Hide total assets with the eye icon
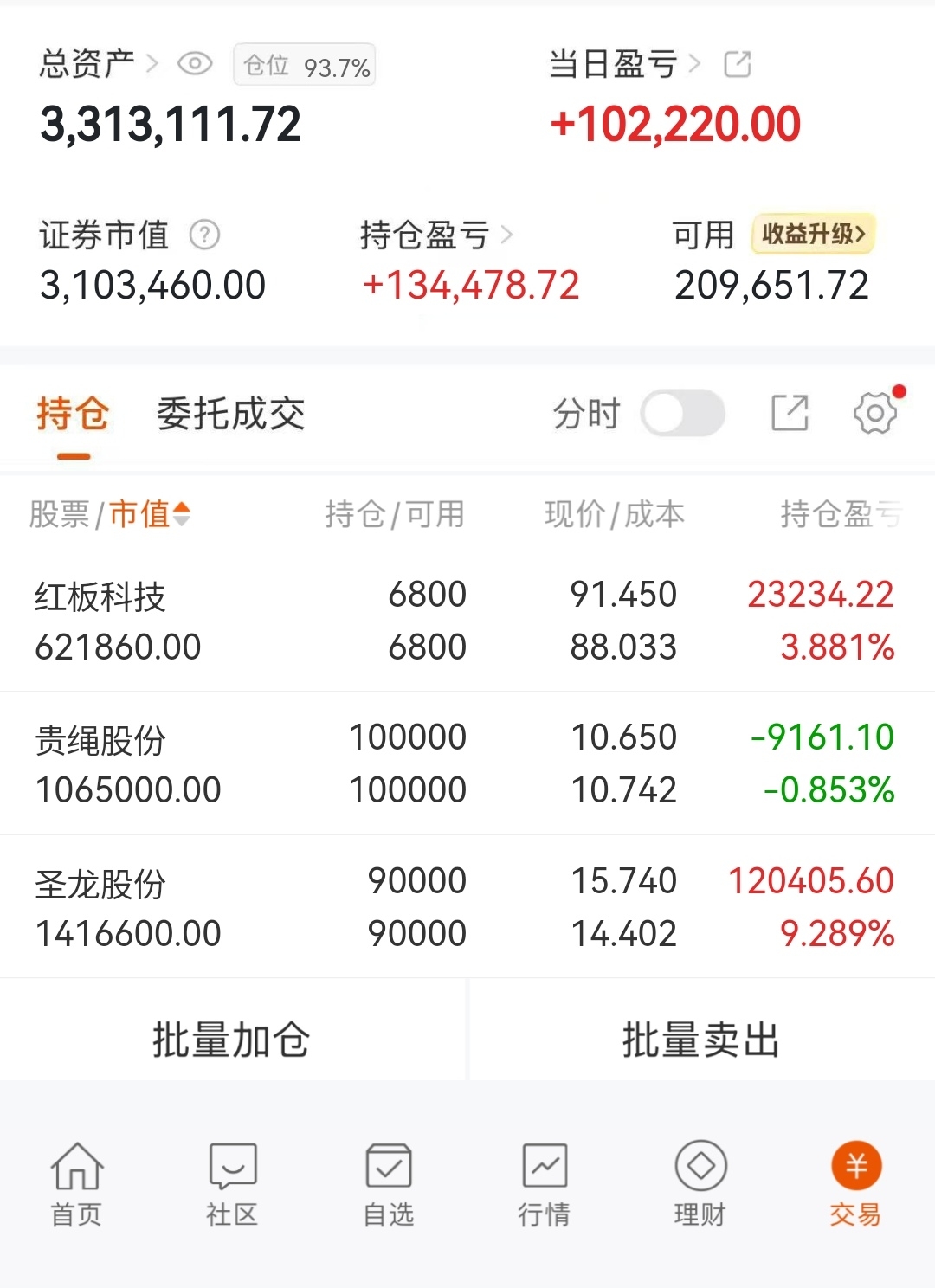 195,63
